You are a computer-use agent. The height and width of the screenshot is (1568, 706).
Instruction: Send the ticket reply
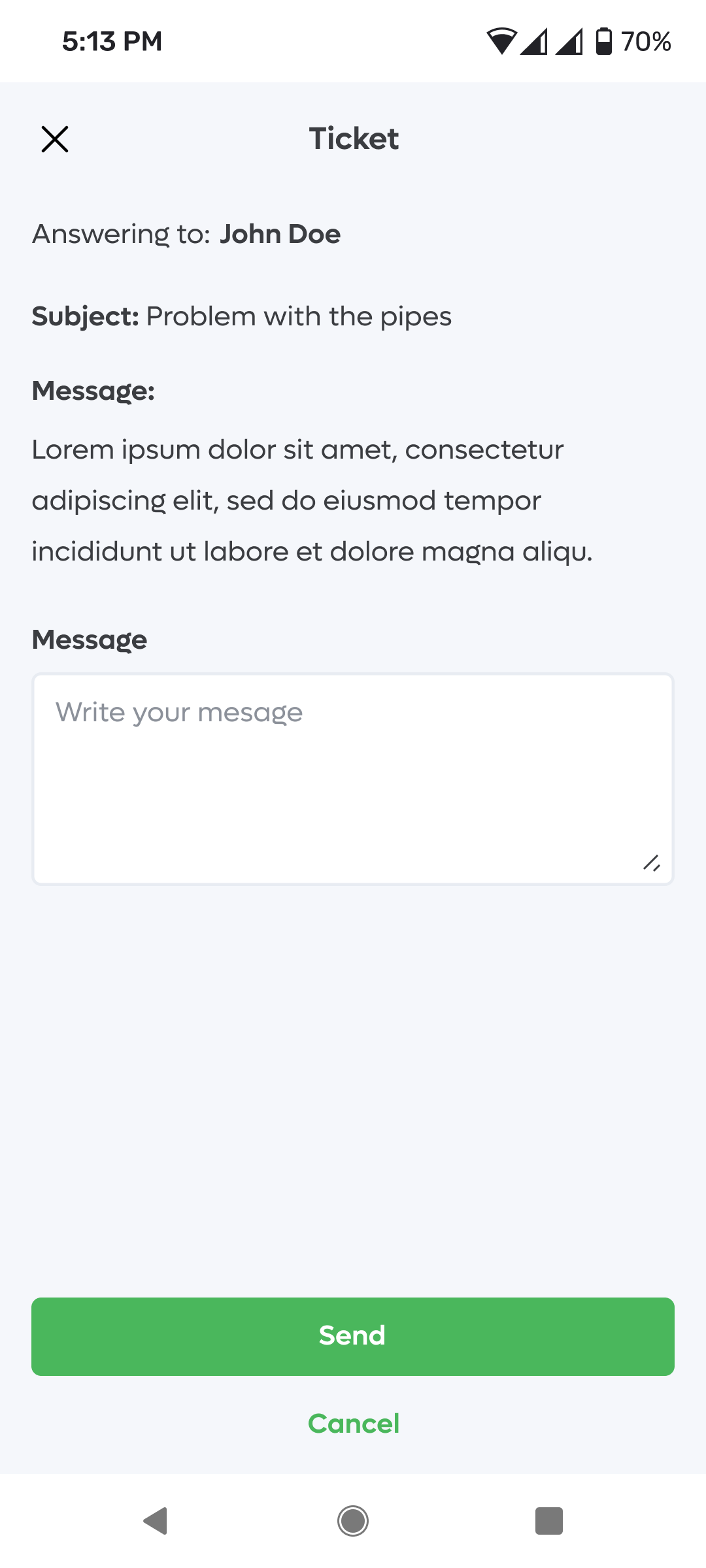tap(353, 1336)
